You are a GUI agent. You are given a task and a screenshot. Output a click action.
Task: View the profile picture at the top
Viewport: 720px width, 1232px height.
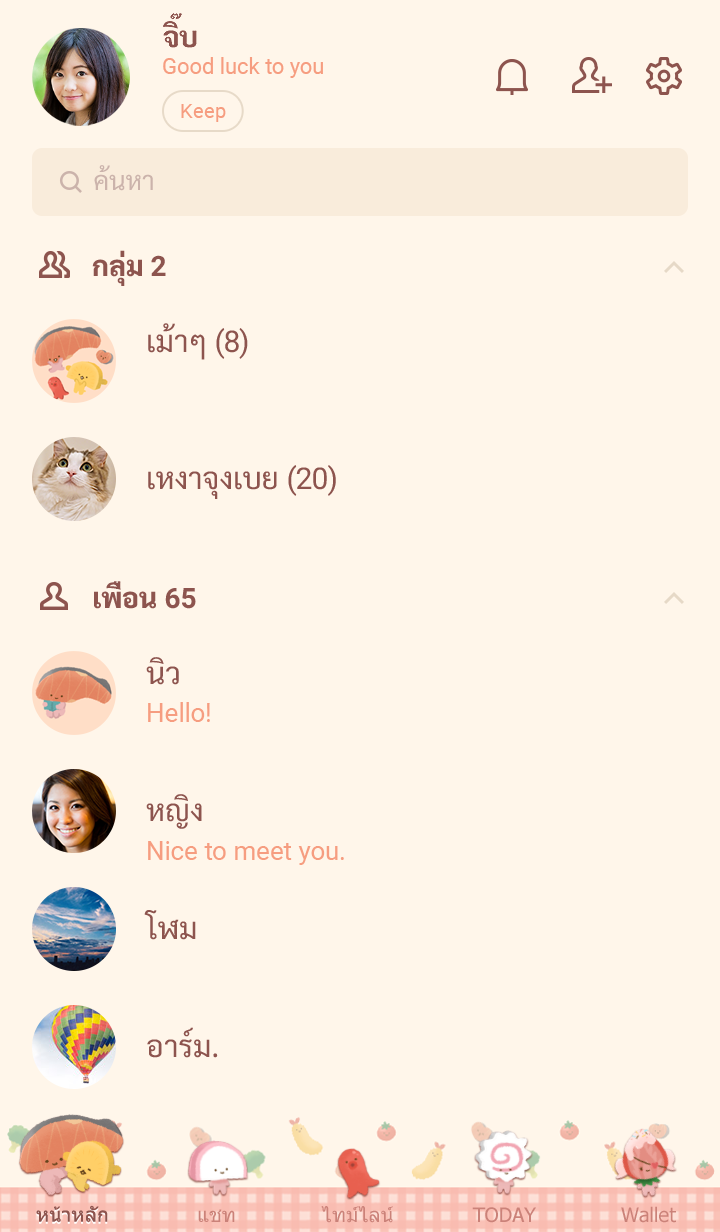tap(81, 77)
